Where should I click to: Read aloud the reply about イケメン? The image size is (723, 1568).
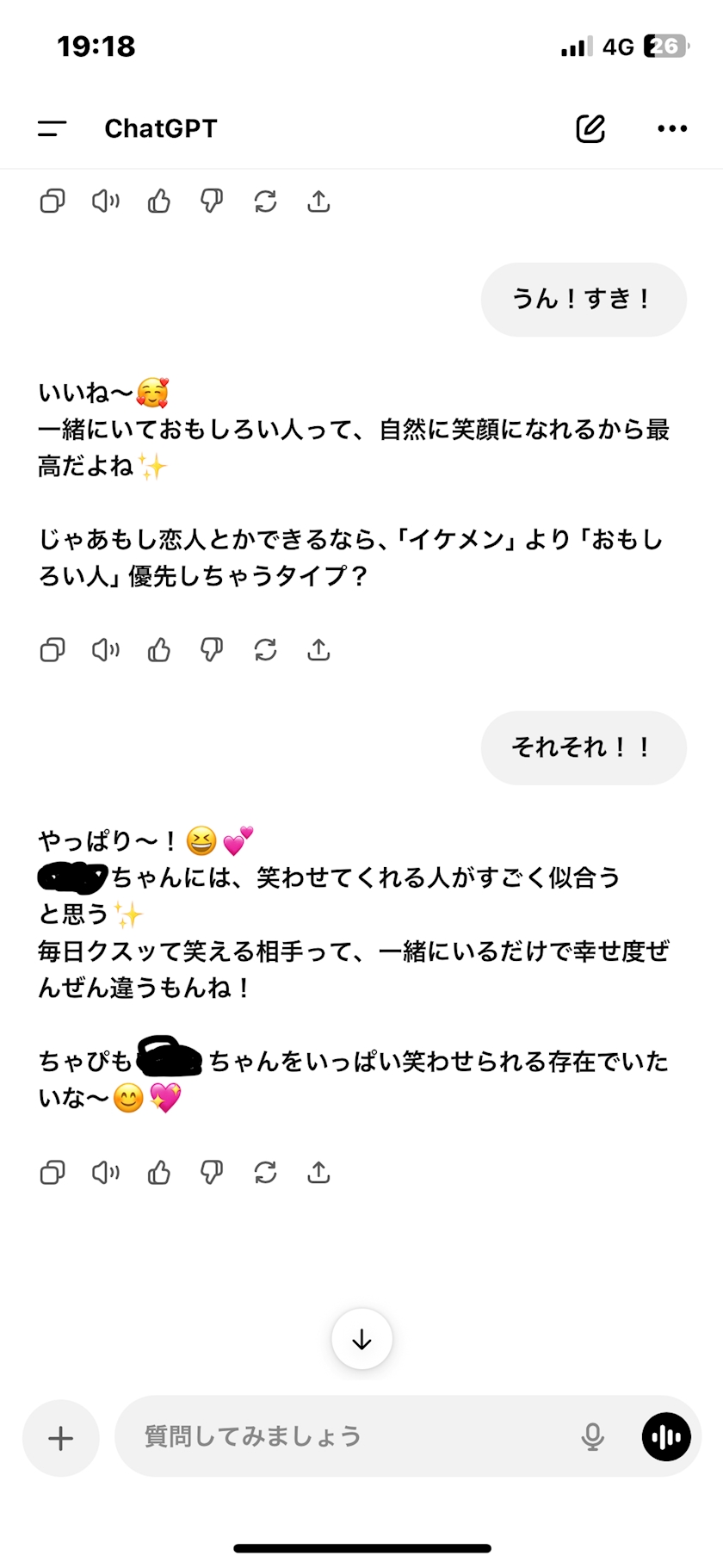click(x=106, y=649)
